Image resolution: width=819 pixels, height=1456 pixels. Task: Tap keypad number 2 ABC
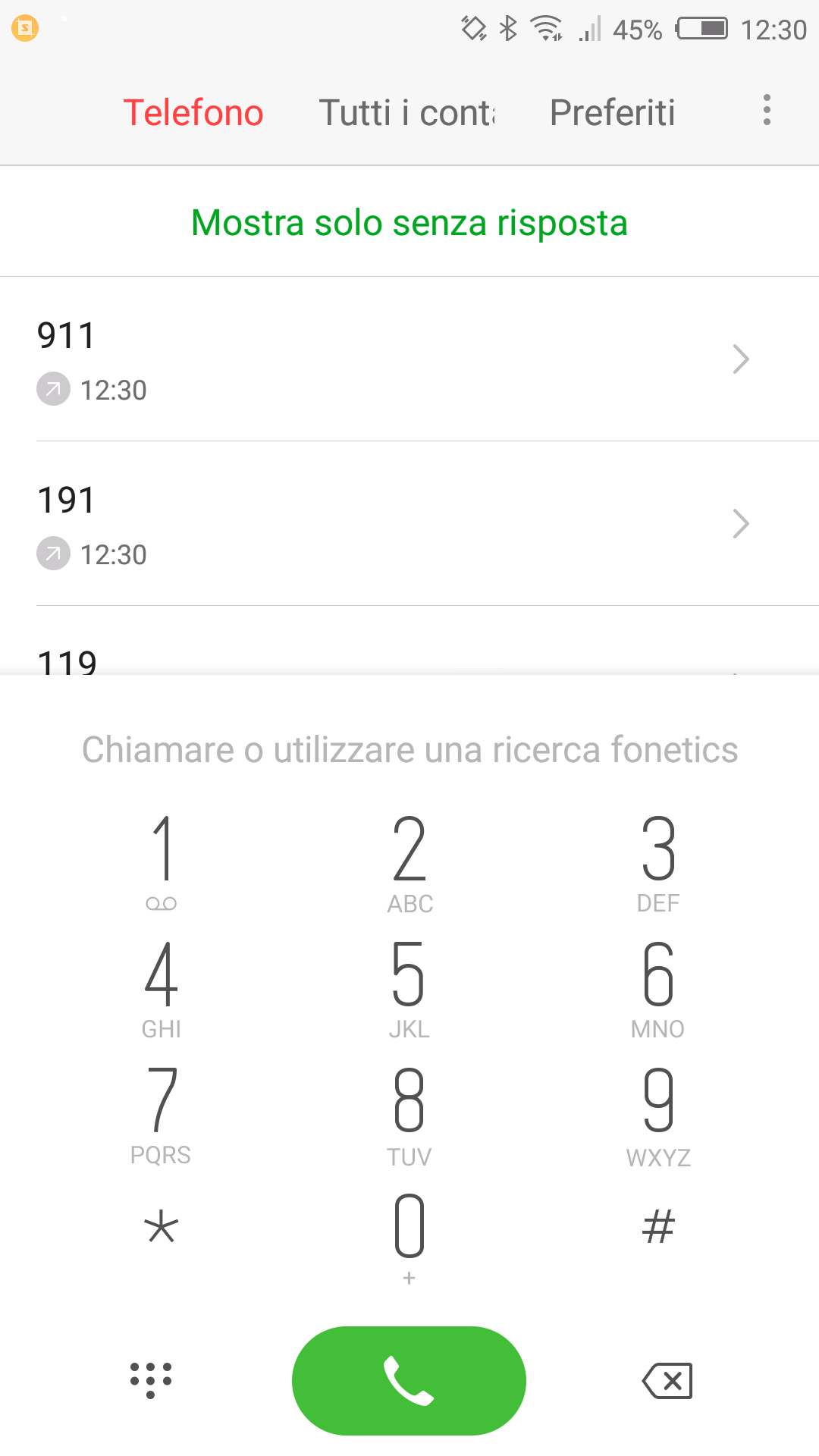[409, 862]
